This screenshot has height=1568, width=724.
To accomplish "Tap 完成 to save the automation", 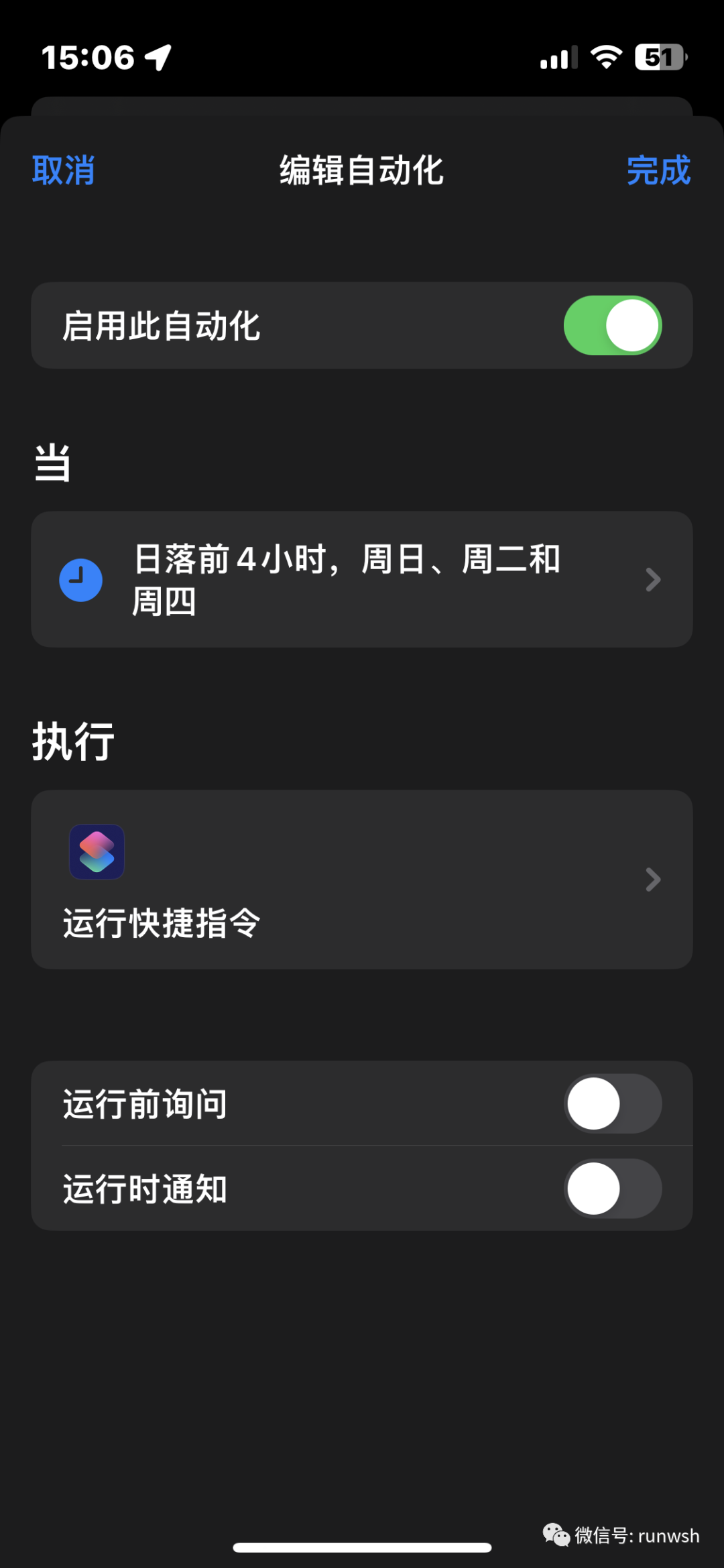I will [x=658, y=170].
